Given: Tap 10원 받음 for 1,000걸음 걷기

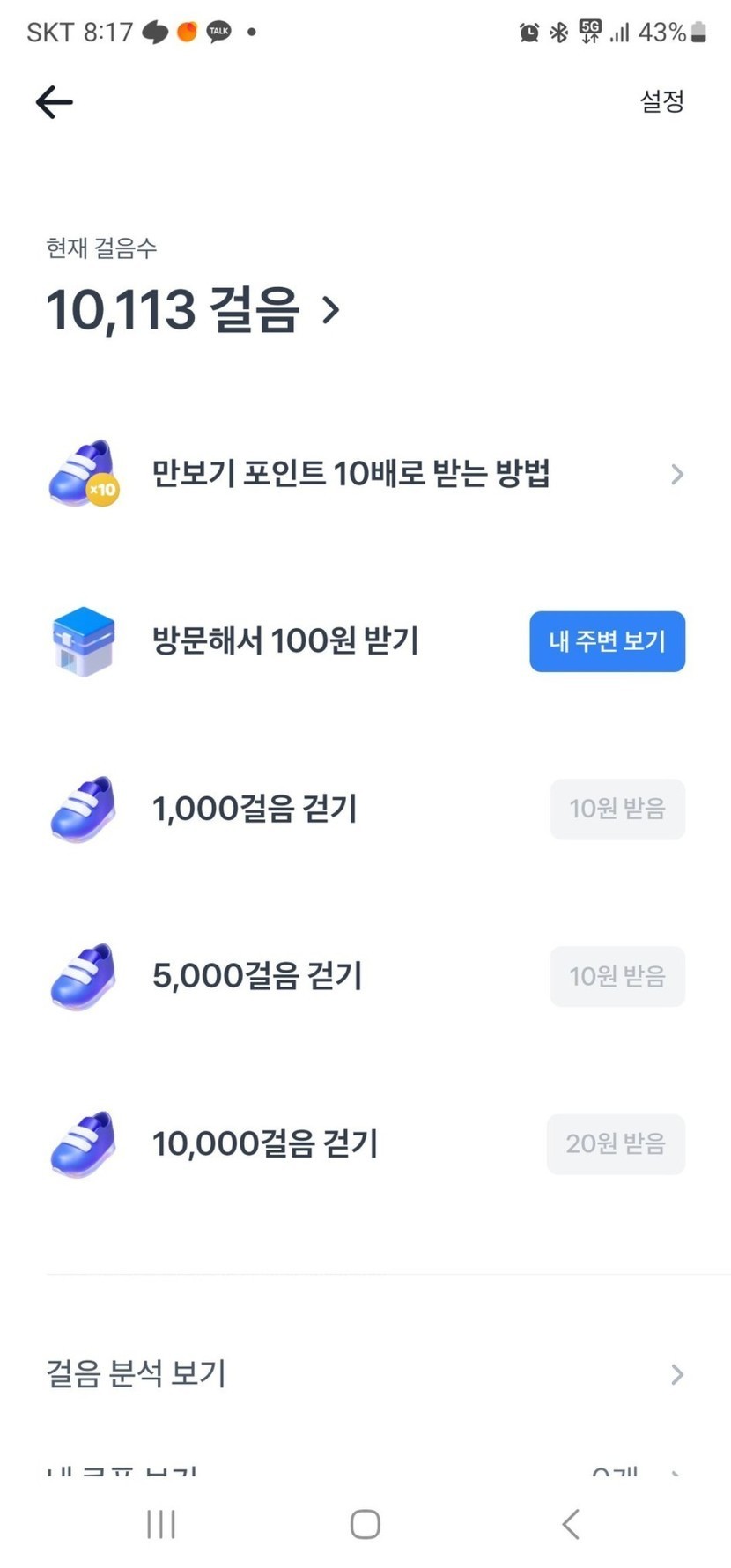Looking at the screenshot, I should pos(617,809).
